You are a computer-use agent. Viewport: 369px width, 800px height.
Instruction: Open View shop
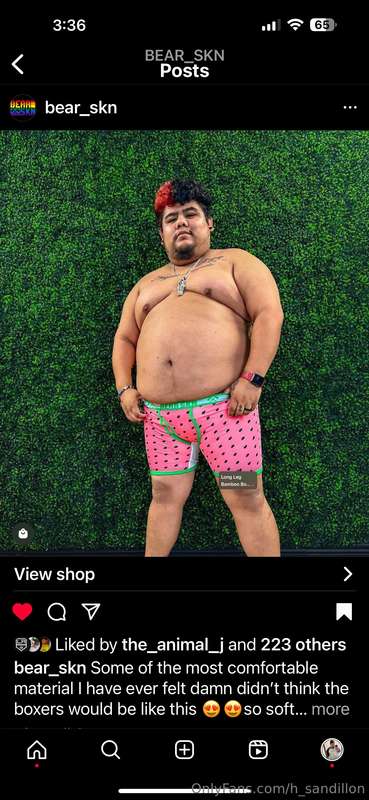point(184,574)
